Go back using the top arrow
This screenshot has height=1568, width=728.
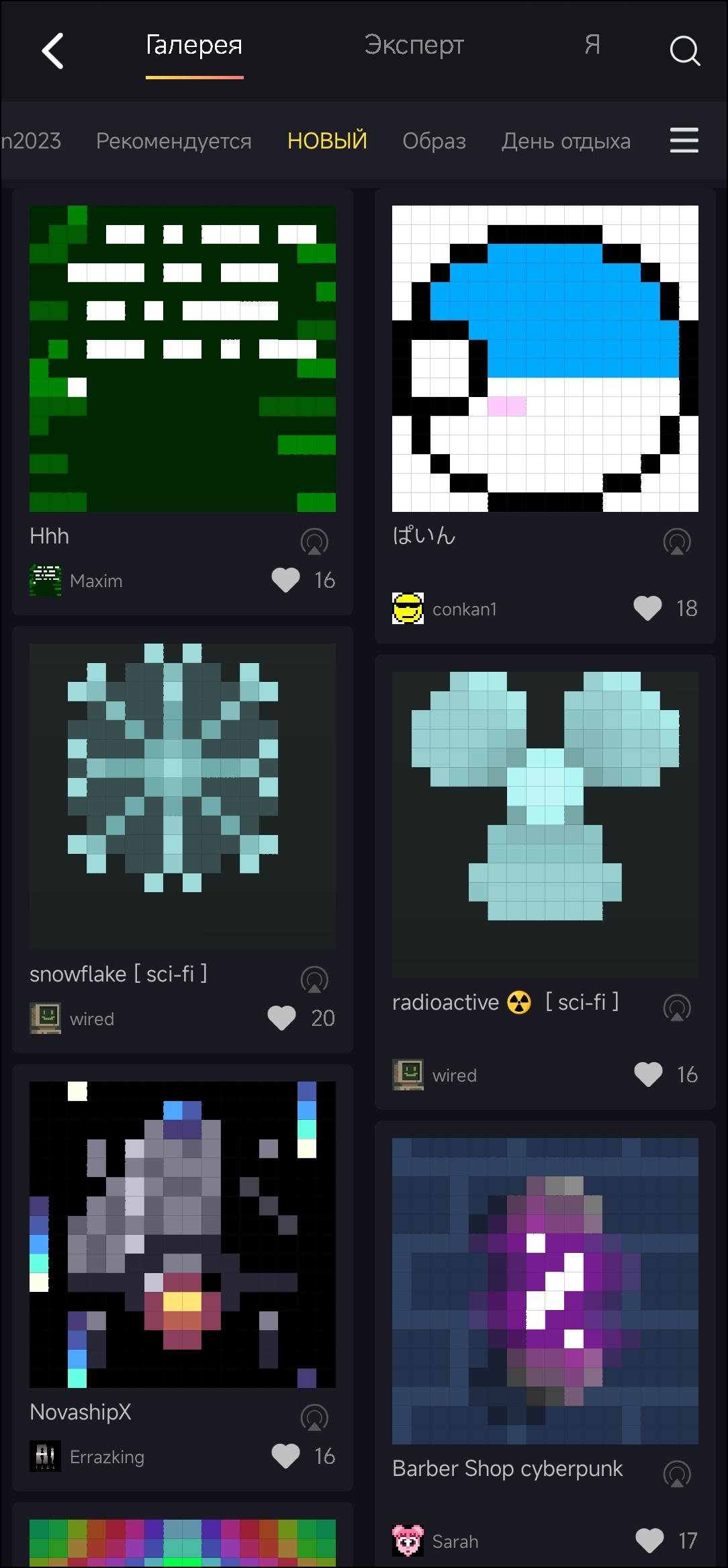click(x=52, y=51)
